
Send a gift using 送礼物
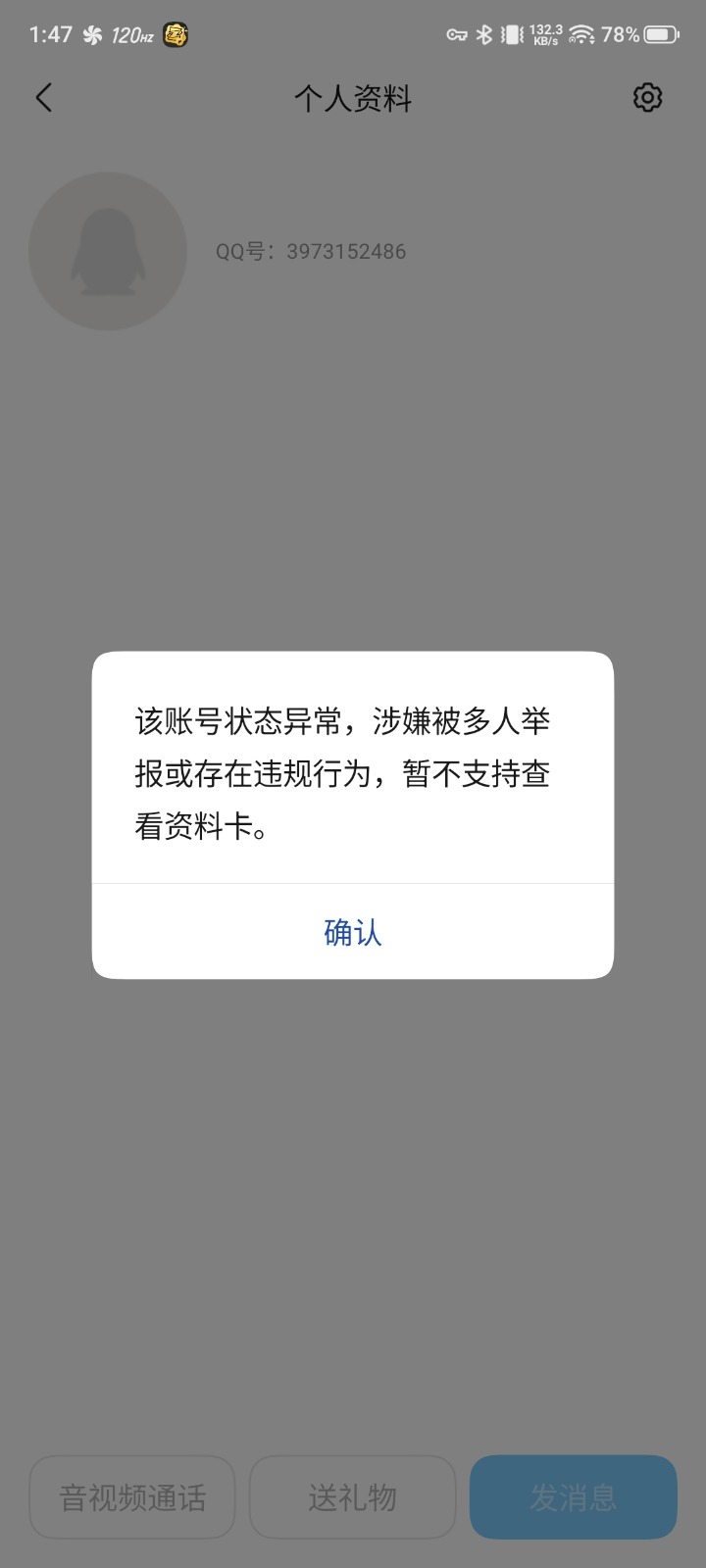tap(352, 1496)
